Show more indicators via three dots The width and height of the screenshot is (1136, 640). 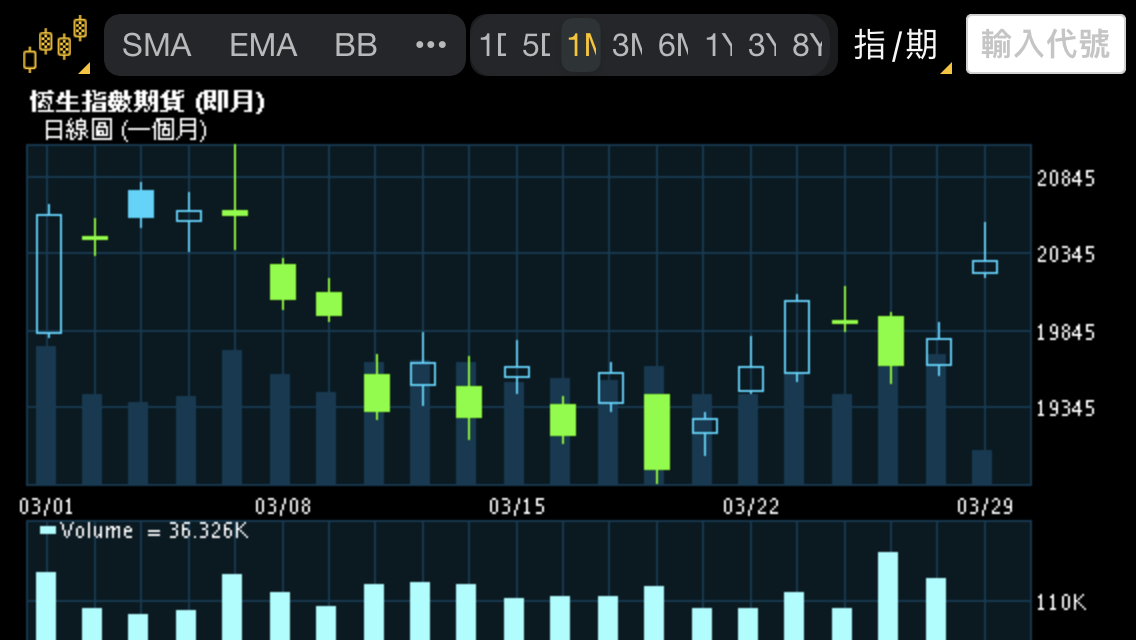coord(430,45)
